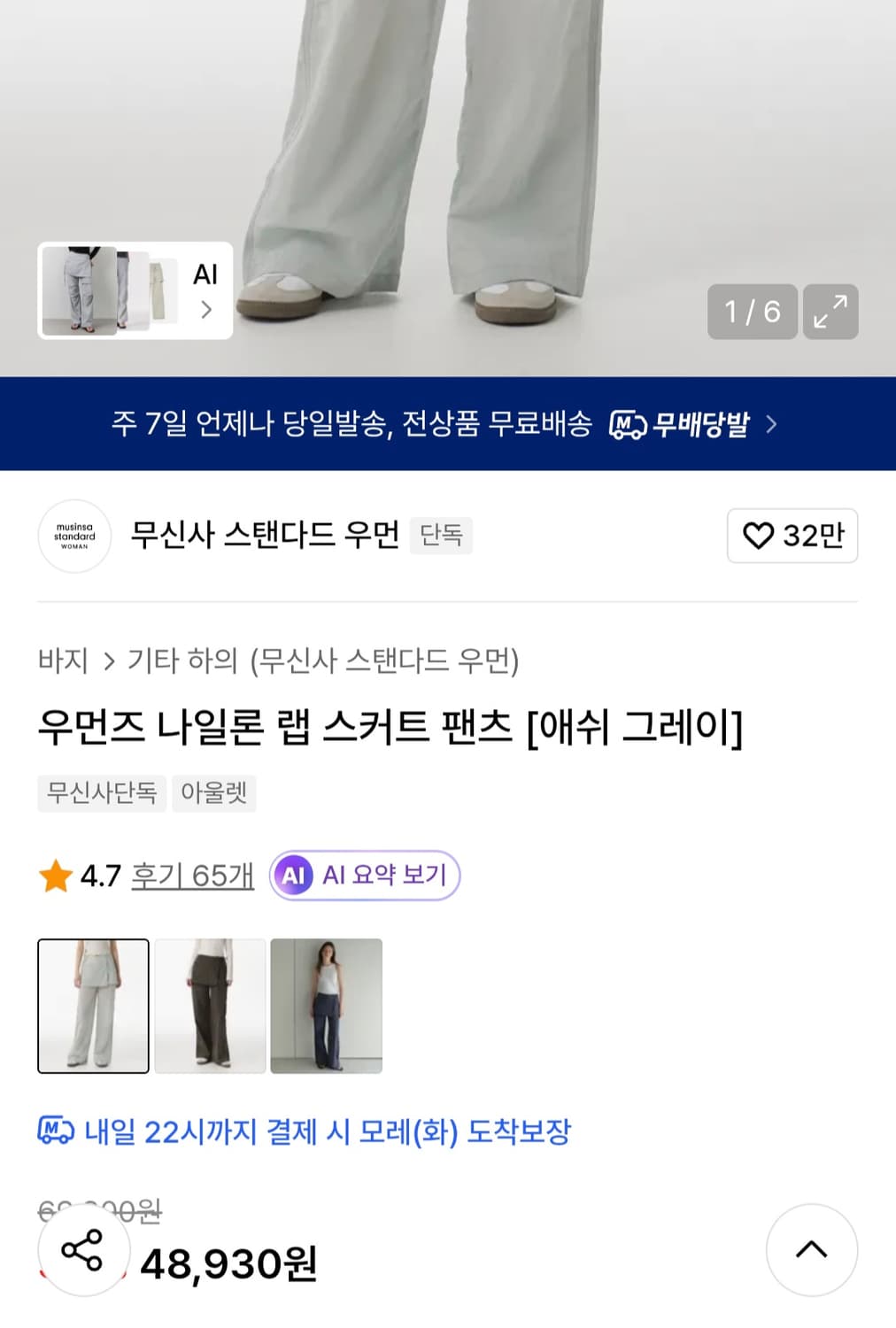
Task: Click the orange star rating icon
Action: [x=57, y=876]
